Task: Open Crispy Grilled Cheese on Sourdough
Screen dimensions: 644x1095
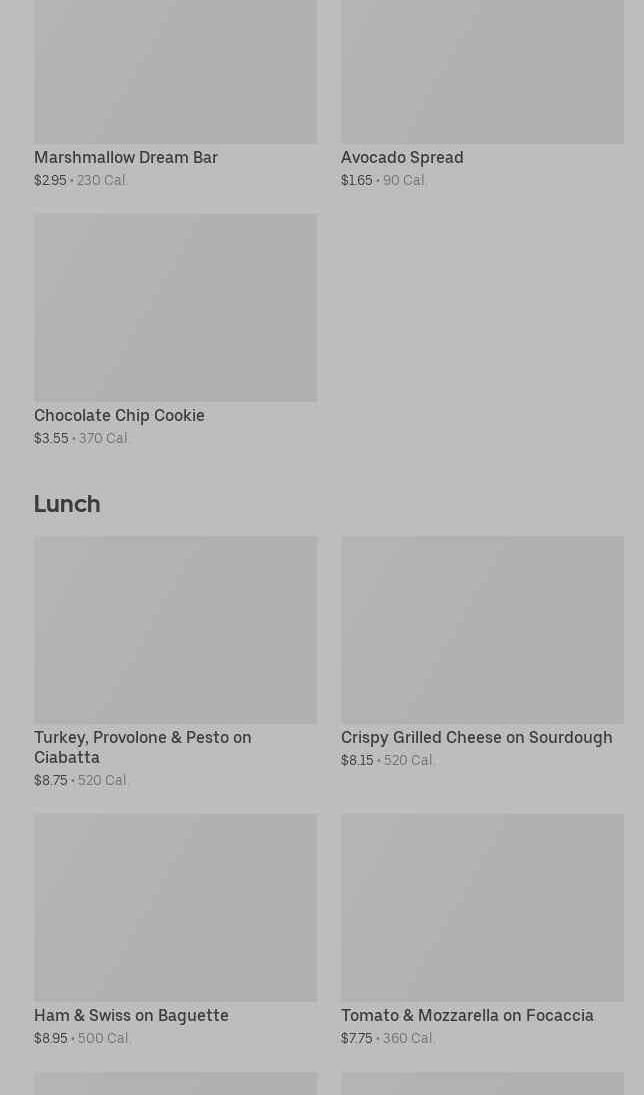Action: click(x=482, y=652)
